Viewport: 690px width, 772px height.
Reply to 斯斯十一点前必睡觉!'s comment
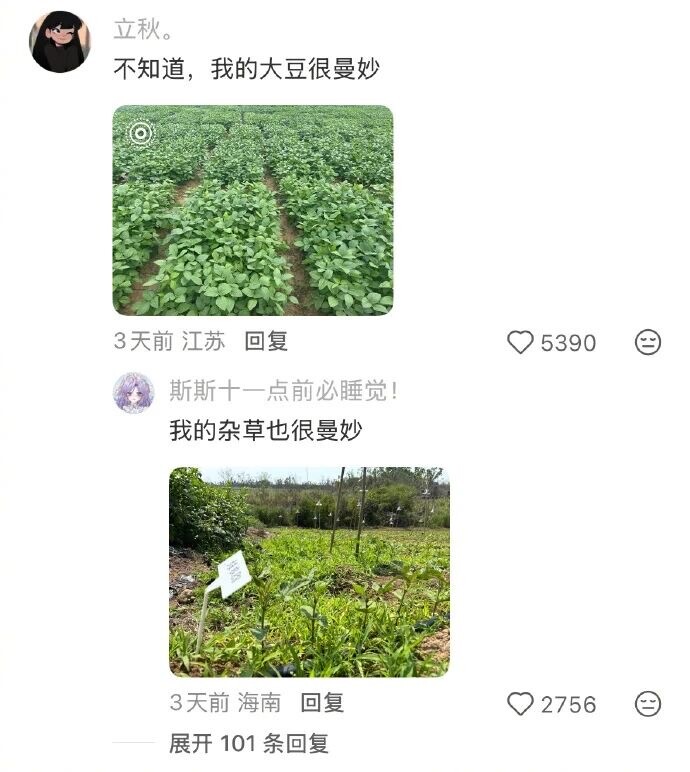[x=322, y=703]
